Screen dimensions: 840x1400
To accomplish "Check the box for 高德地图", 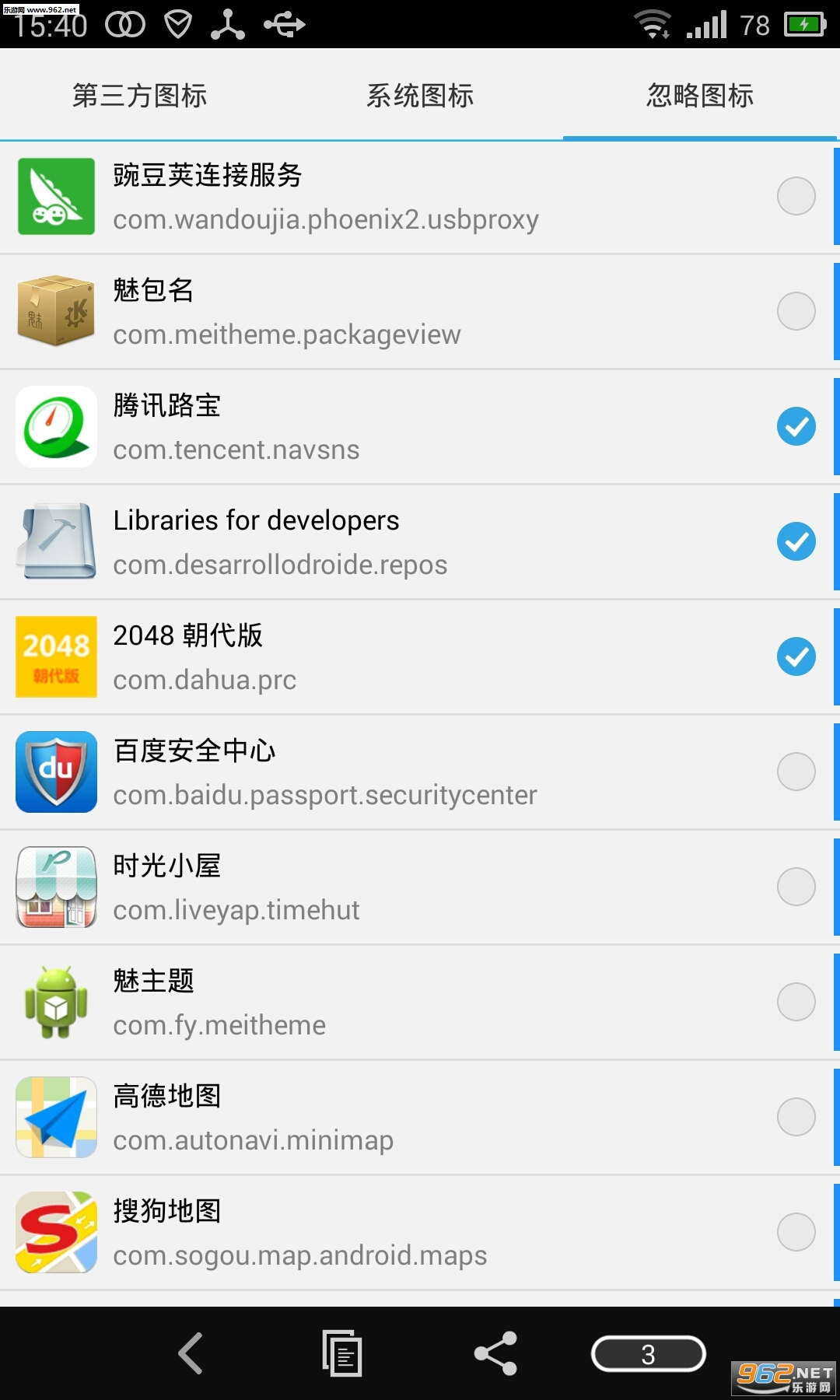I will [x=796, y=1117].
